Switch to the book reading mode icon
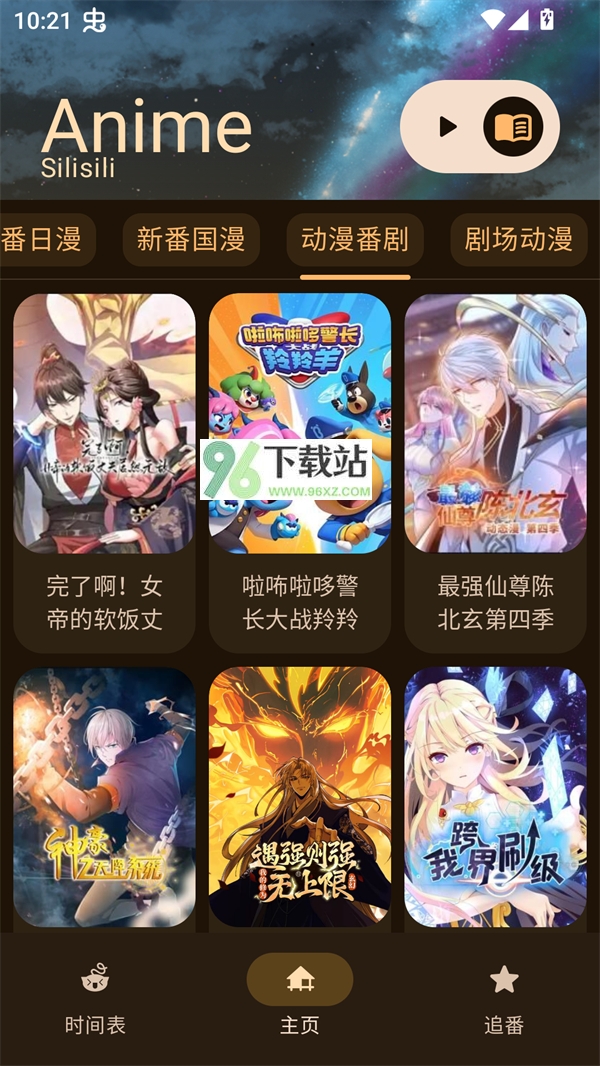 click(513, 127)
